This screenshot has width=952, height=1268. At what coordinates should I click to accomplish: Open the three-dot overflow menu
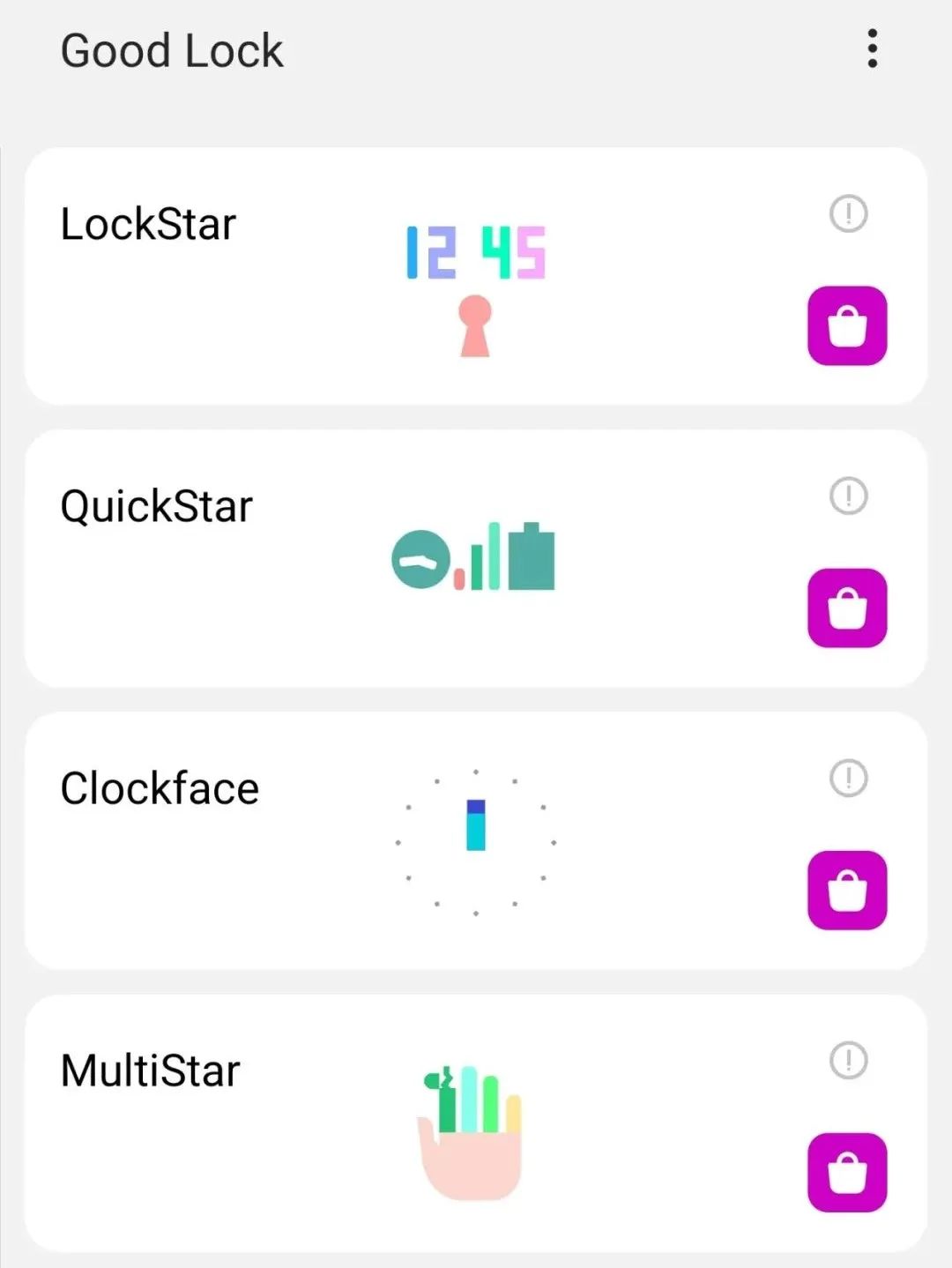pos(872,48)
